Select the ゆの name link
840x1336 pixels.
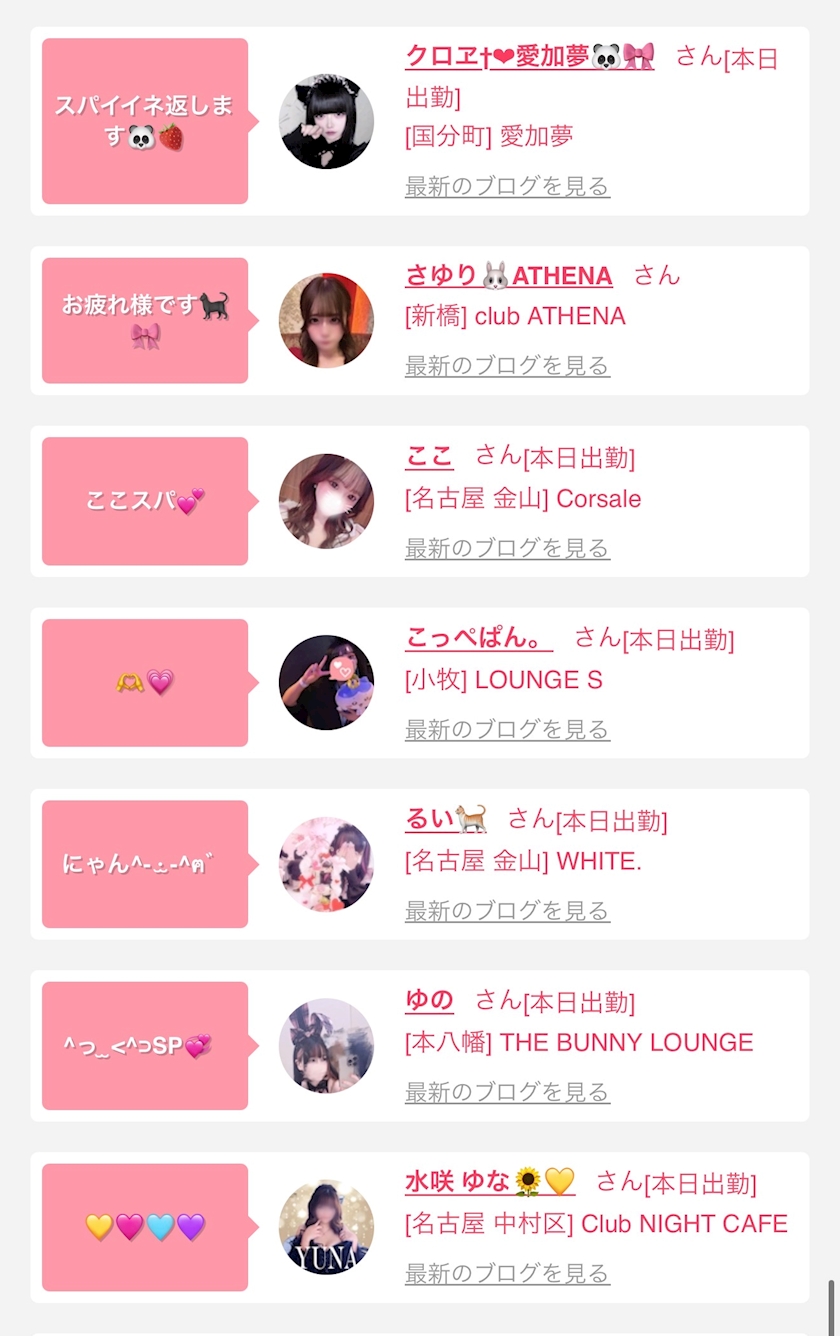(429, 1000)
